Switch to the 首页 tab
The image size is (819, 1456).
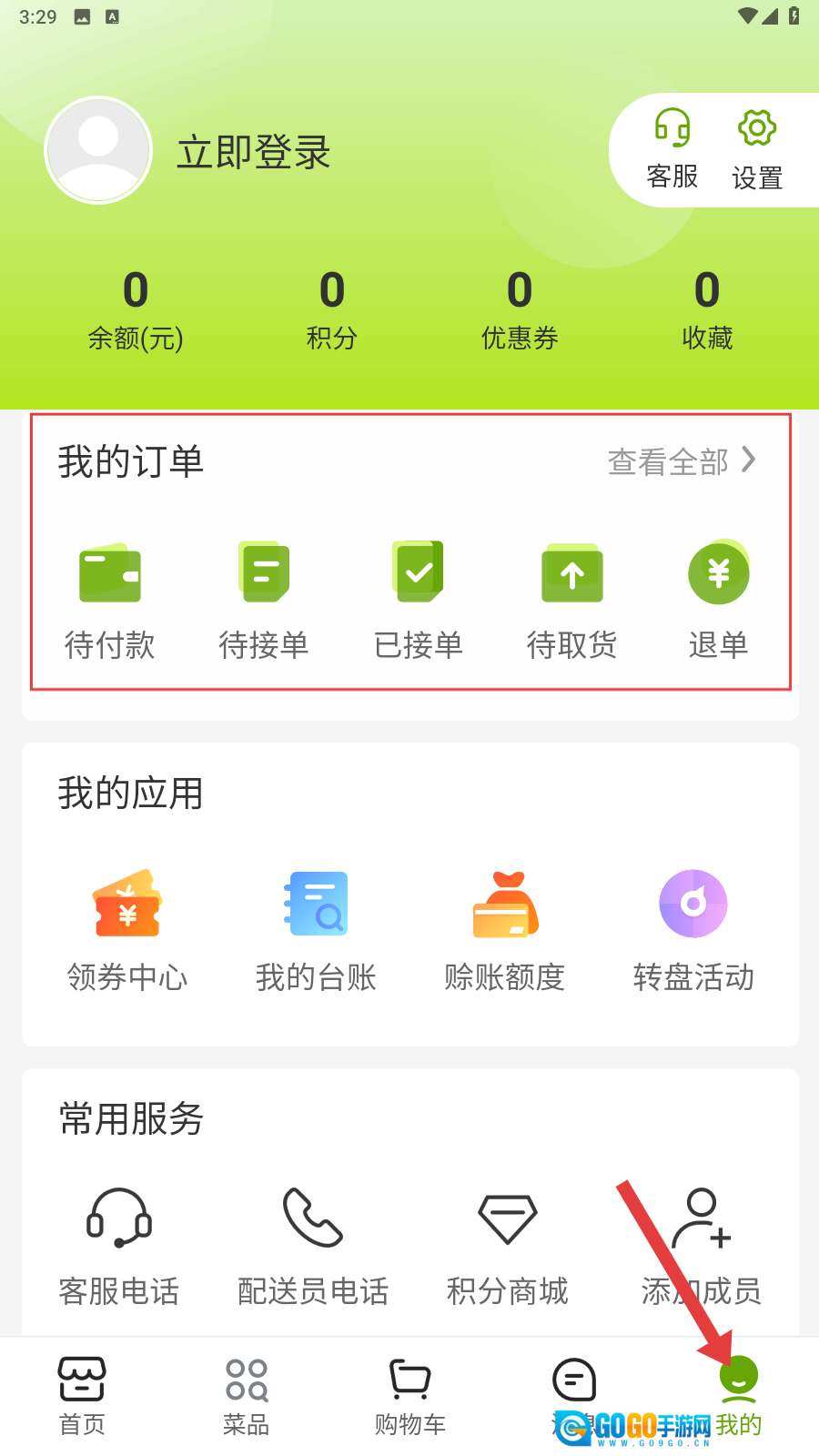pyautogui.click(x=82, y=1396)
